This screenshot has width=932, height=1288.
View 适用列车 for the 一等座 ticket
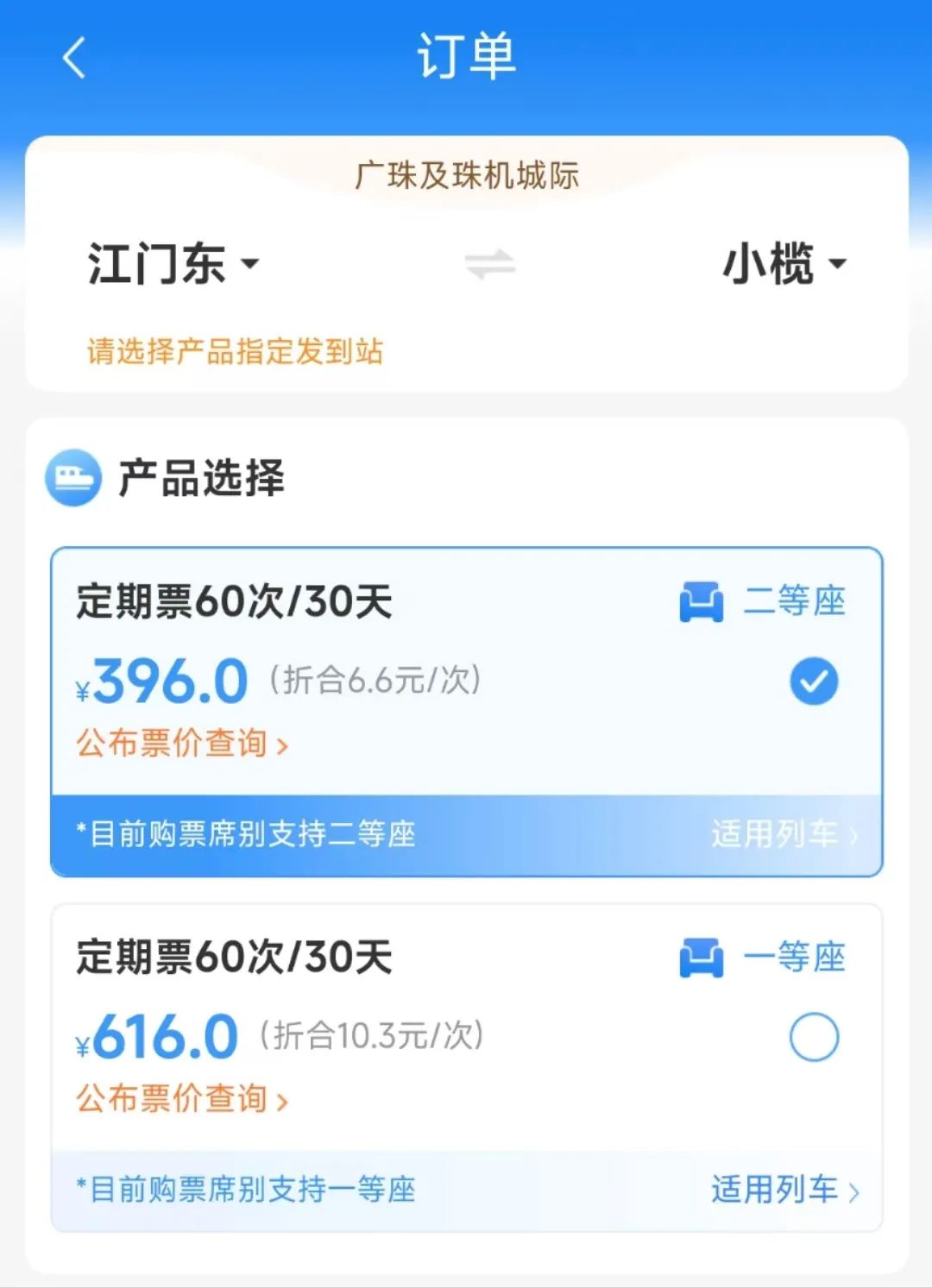click(784, 1190)
